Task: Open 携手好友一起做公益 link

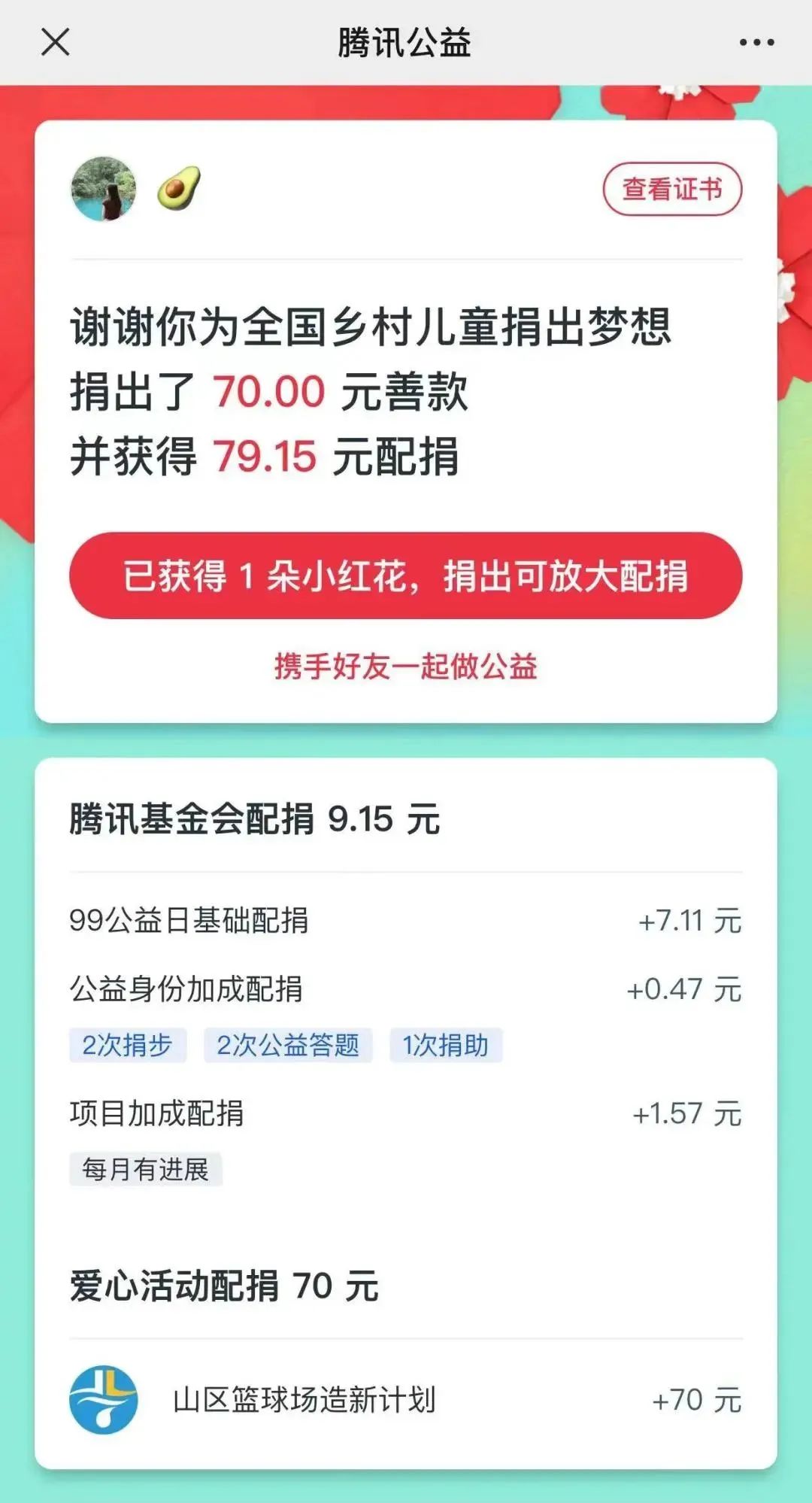Action: tap(406, 666)
